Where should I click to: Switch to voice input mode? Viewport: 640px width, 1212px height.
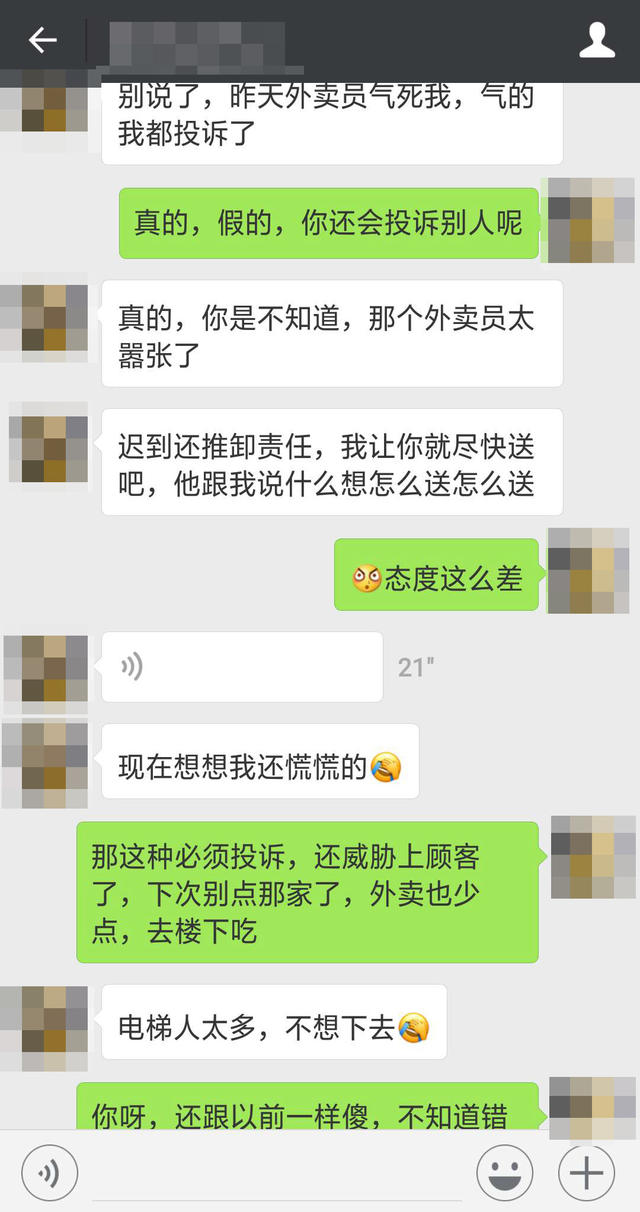(49, 1171)
